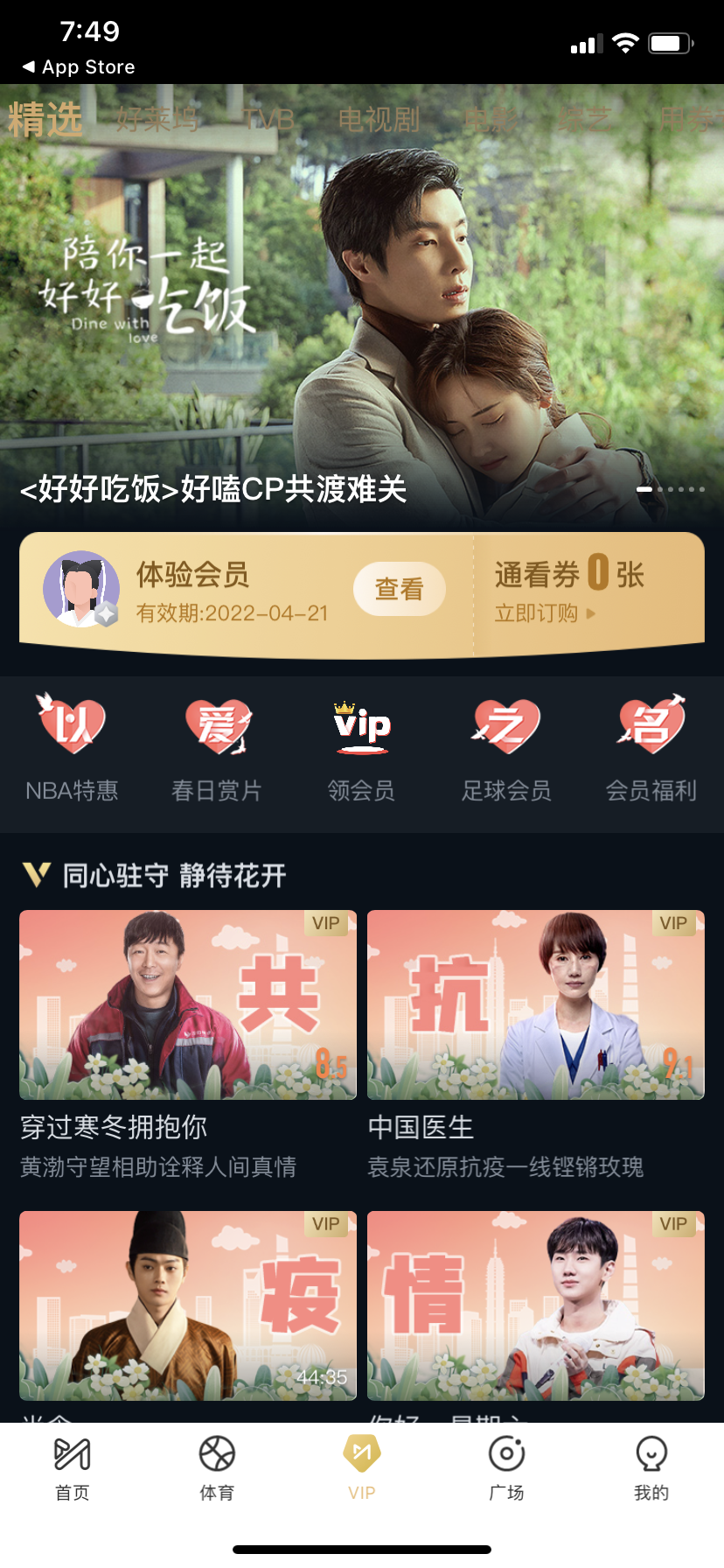This screenshot has width=724, height=1568.
Task: Switch to the 好莱坞 top tab
Action: (x=158, y=120)
